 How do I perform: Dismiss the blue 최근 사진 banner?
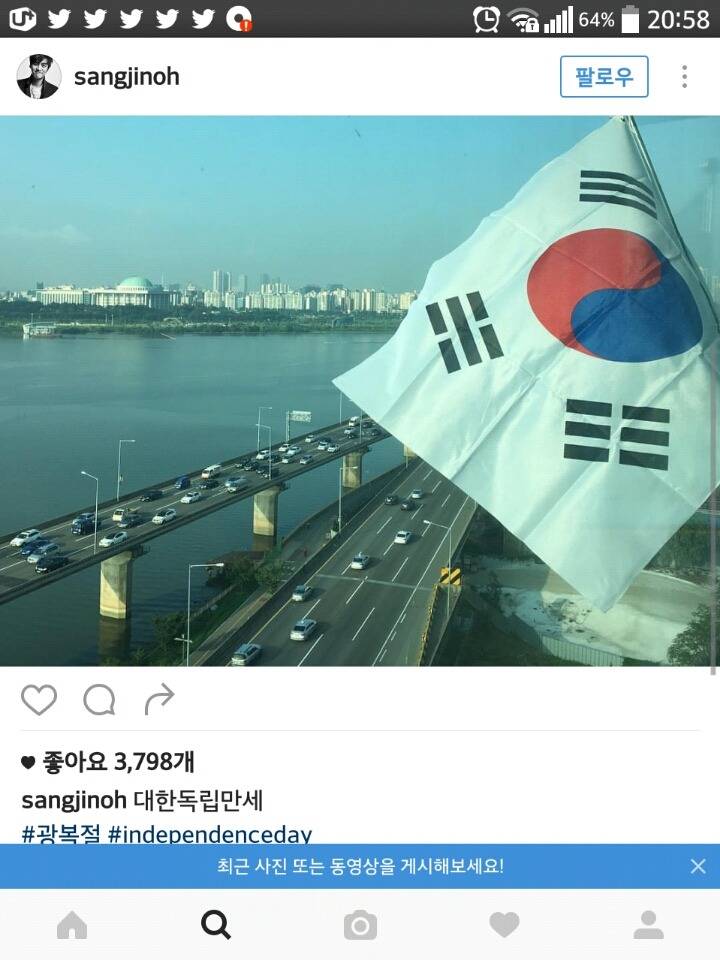click(x=698, y=866)
